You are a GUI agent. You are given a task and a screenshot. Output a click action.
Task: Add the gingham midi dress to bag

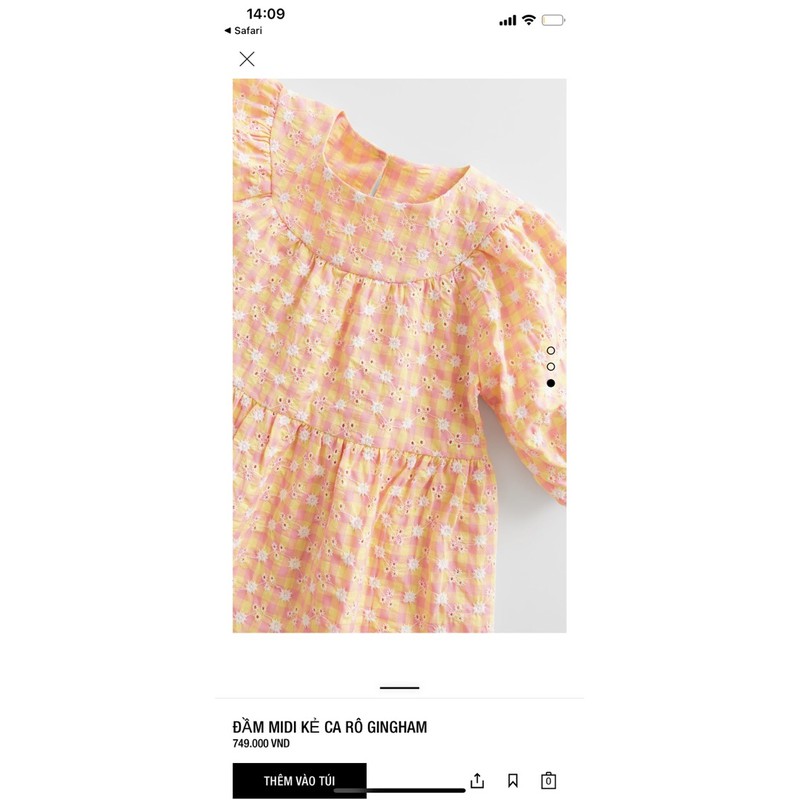click(299, 780)
